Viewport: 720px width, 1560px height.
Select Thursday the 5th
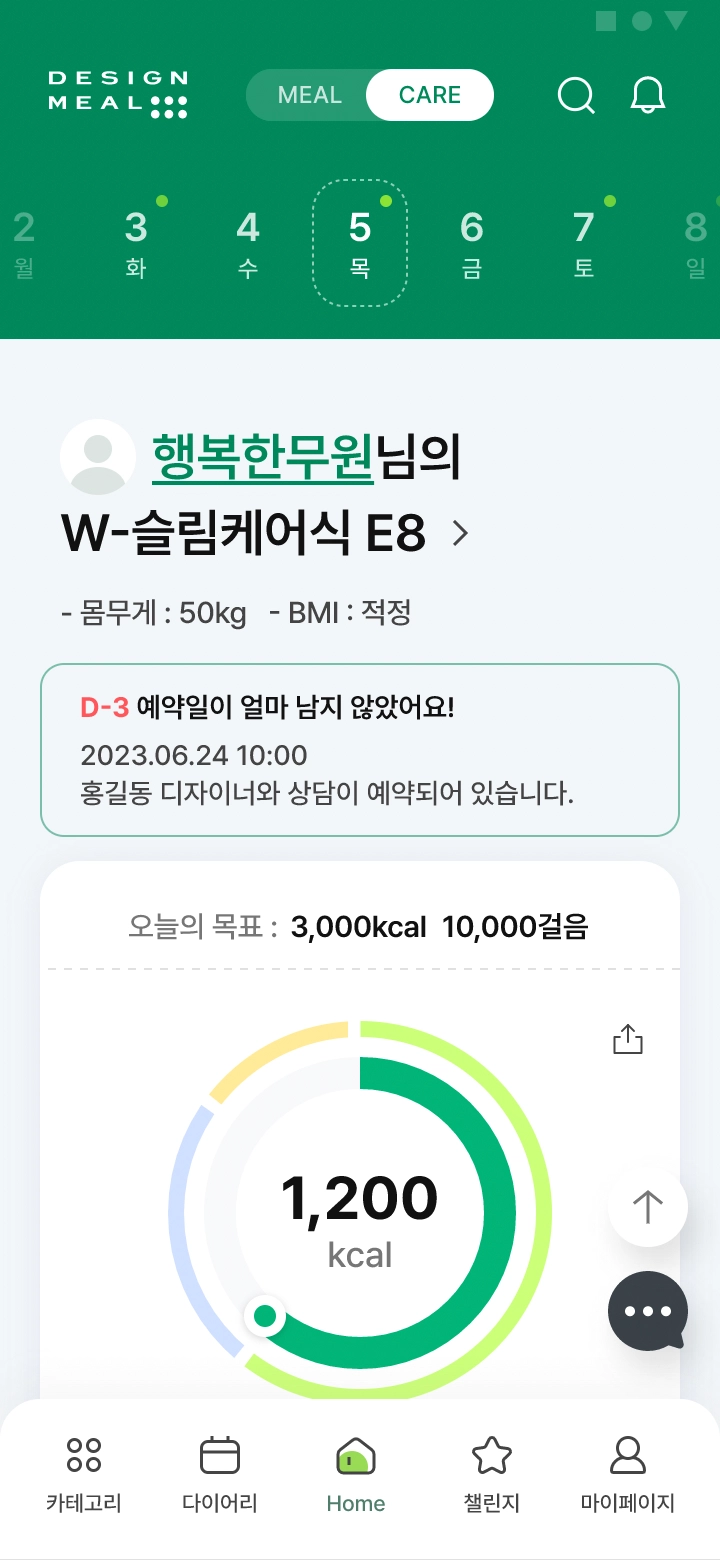(x=360, y=243)
